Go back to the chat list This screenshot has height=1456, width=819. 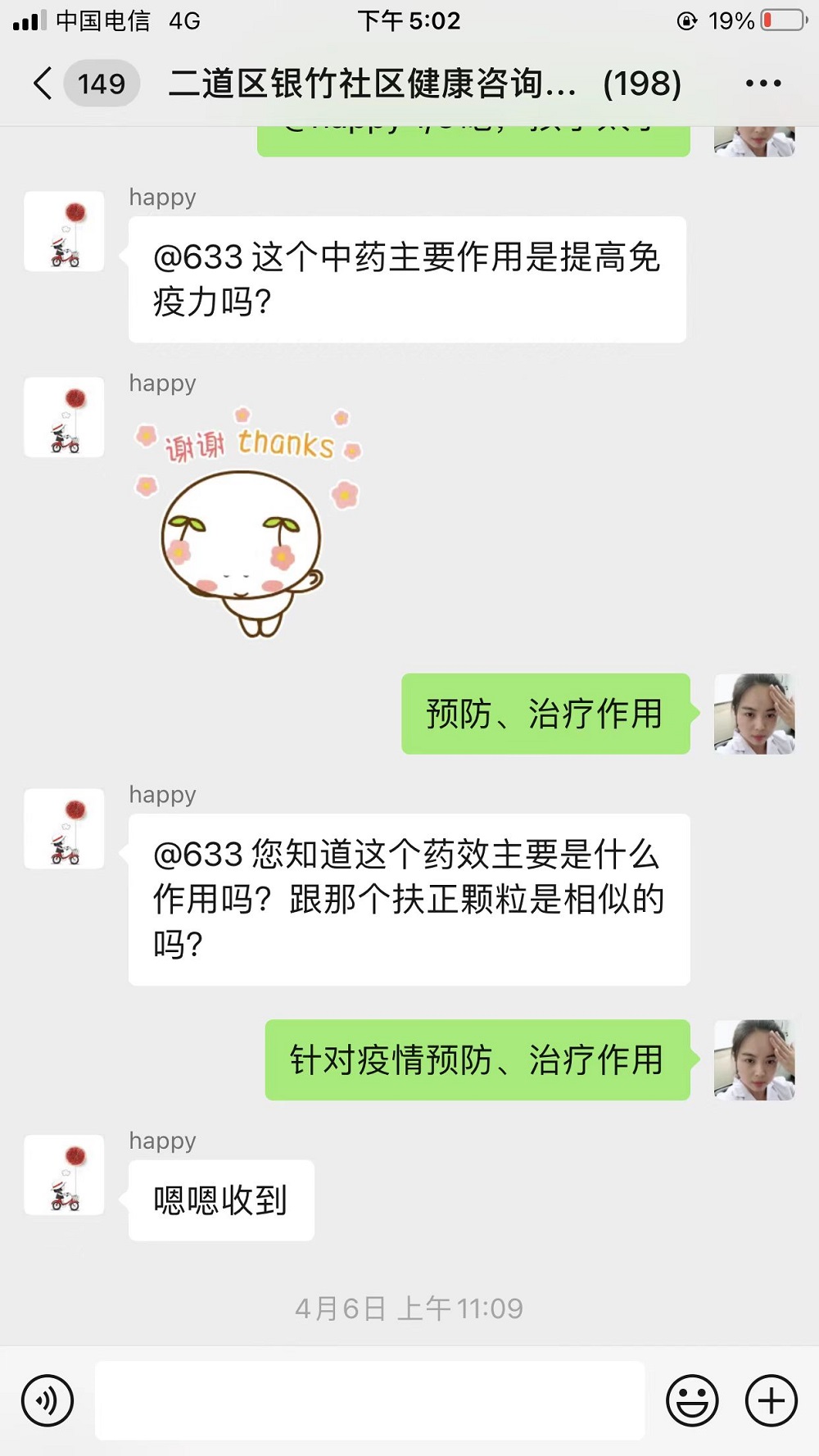point(44,84)
